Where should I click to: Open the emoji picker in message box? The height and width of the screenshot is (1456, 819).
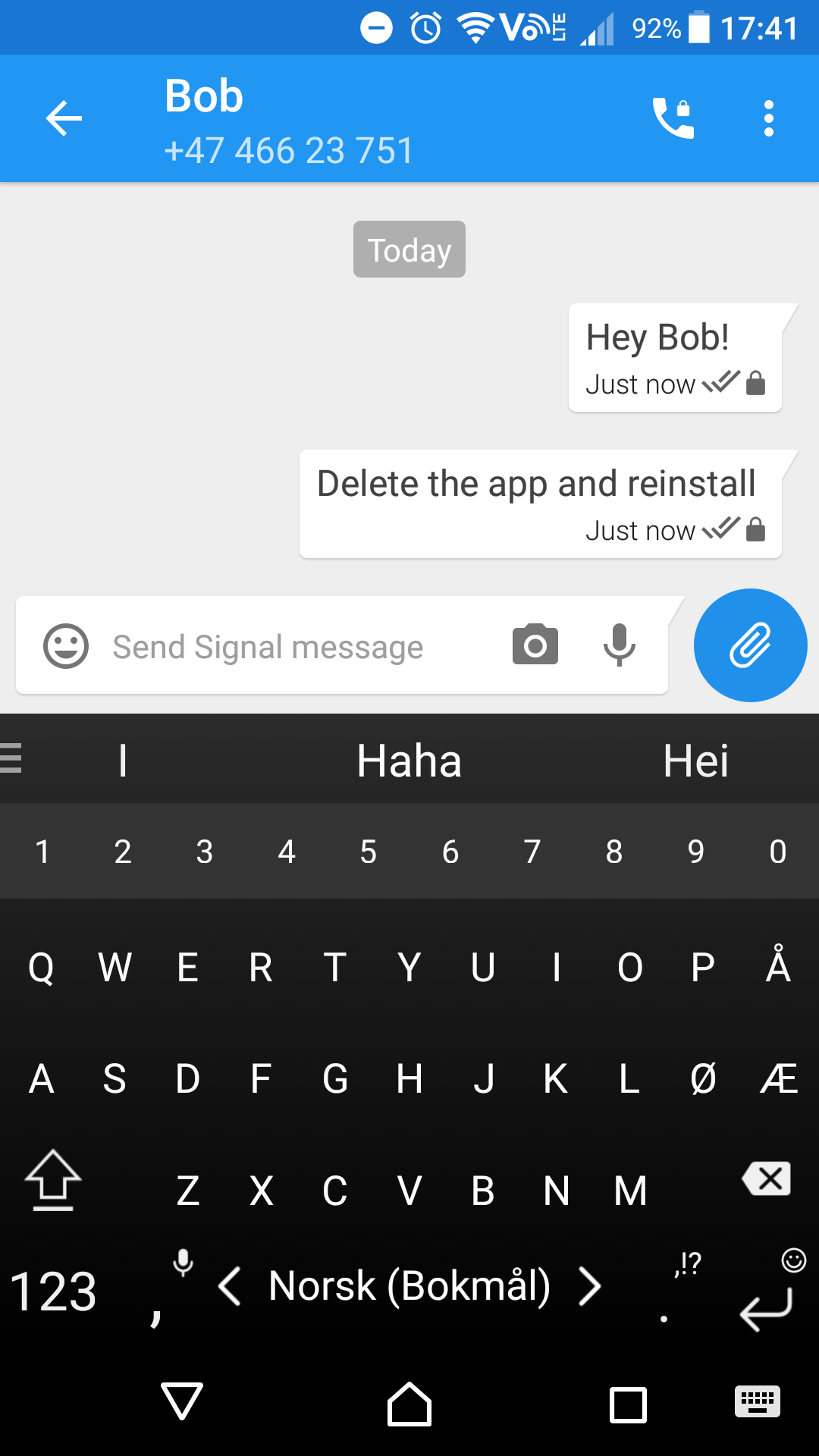[66, 646]
